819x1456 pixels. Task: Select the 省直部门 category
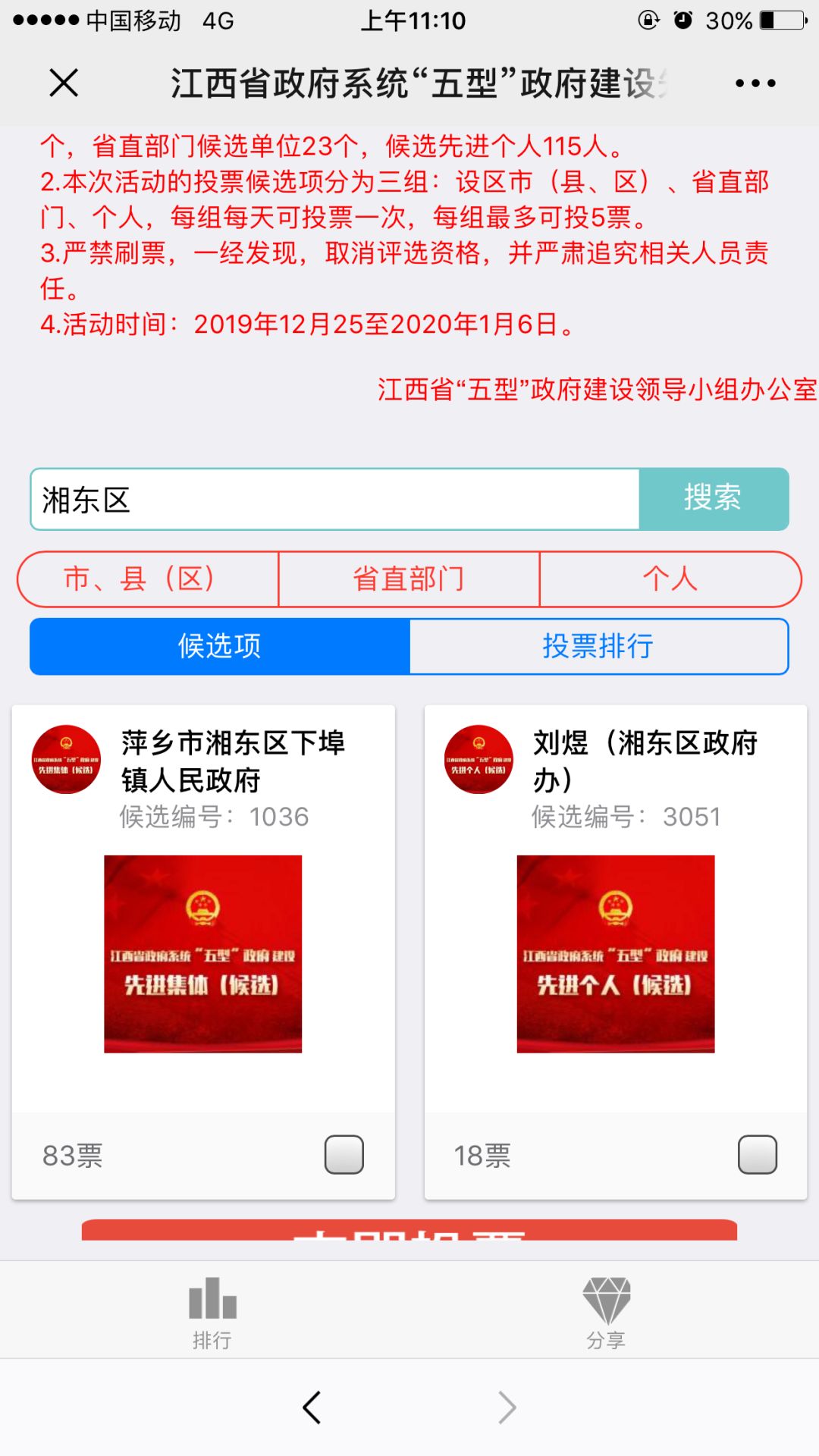coord(409,579)
